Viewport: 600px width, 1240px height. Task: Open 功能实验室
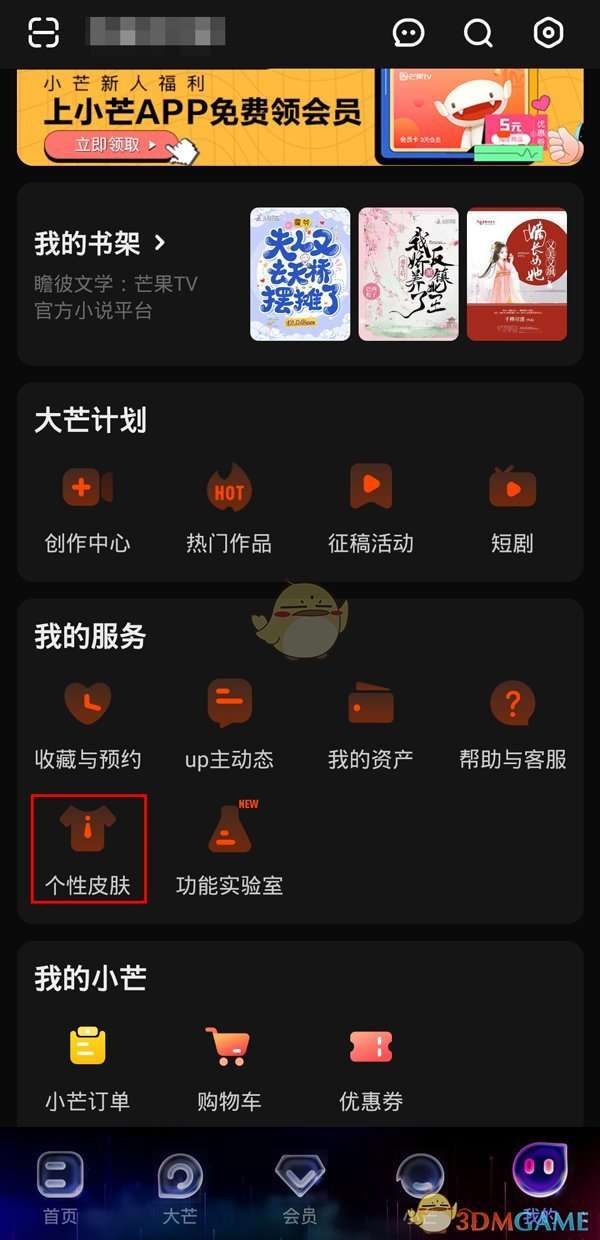pyautogui.click(x=229, y=850)
